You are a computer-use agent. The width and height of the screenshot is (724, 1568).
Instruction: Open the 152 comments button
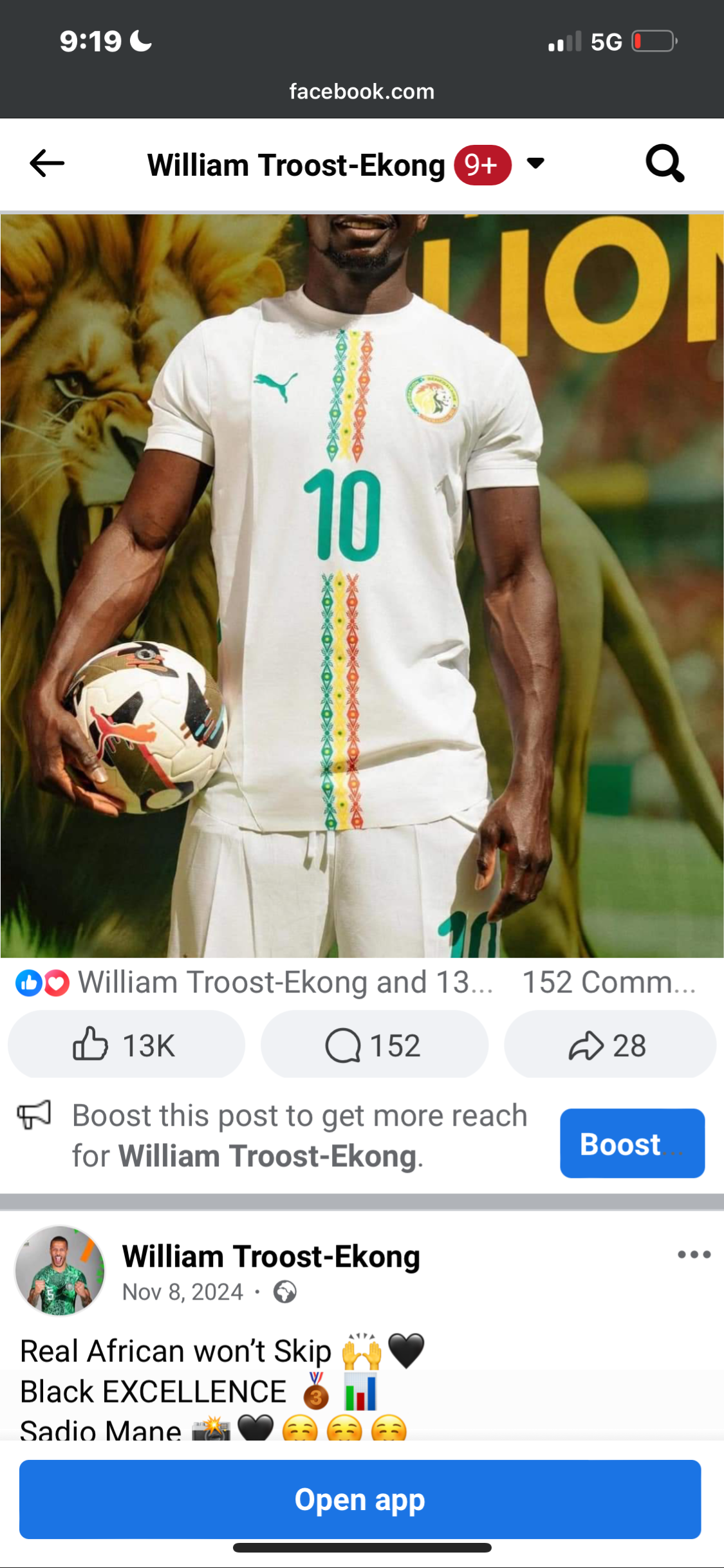click(374, 1045)
